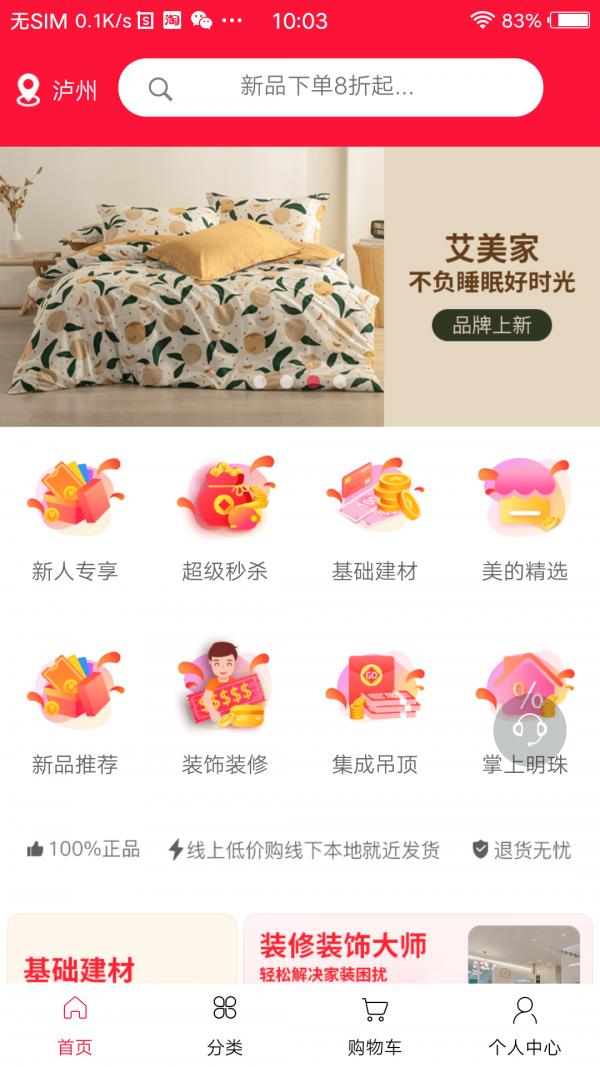Switch to the 分类 tab

pyautogui.click(x=225, y=1025)
